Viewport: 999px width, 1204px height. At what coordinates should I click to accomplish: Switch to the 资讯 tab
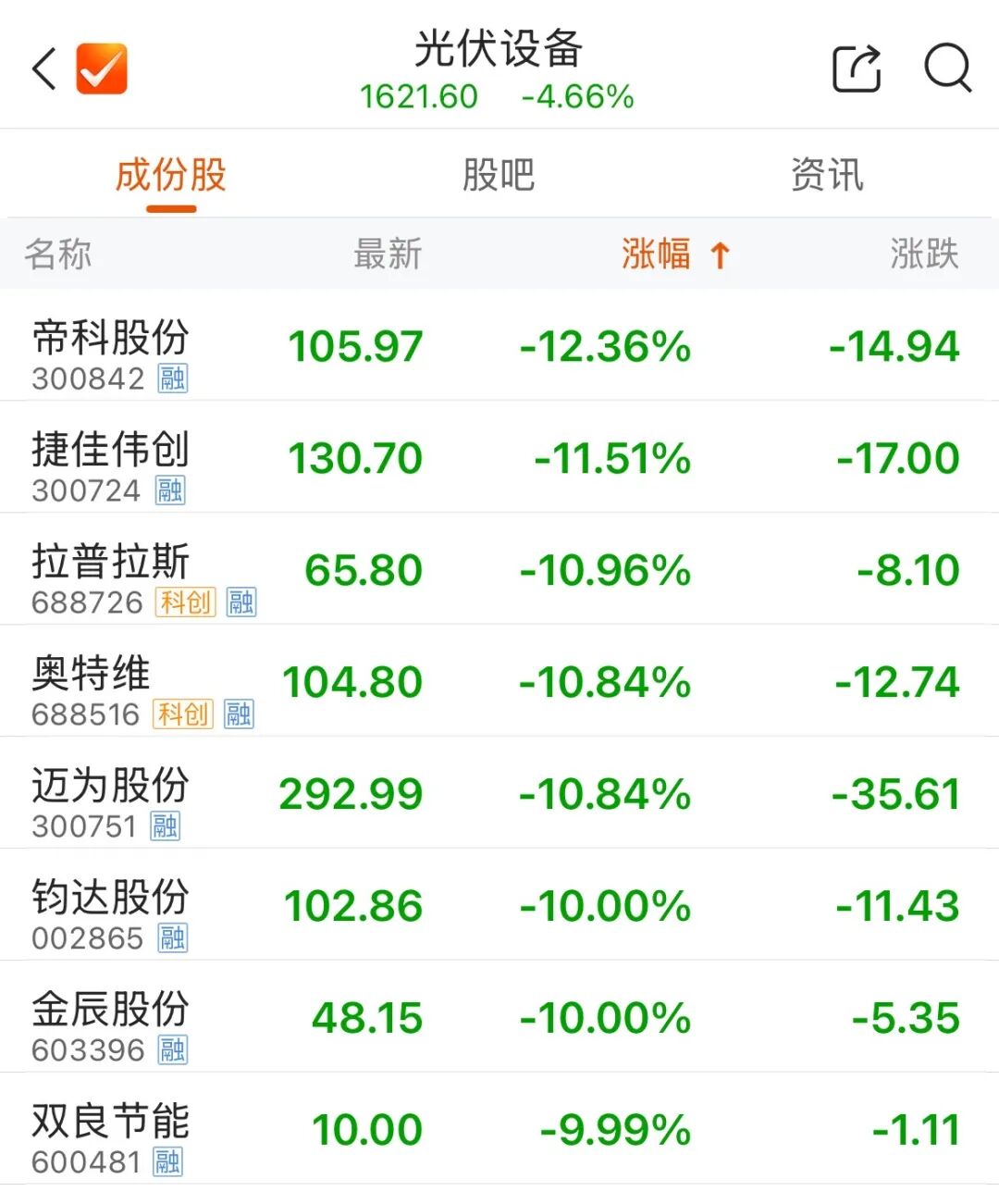(x=827, y=175)
